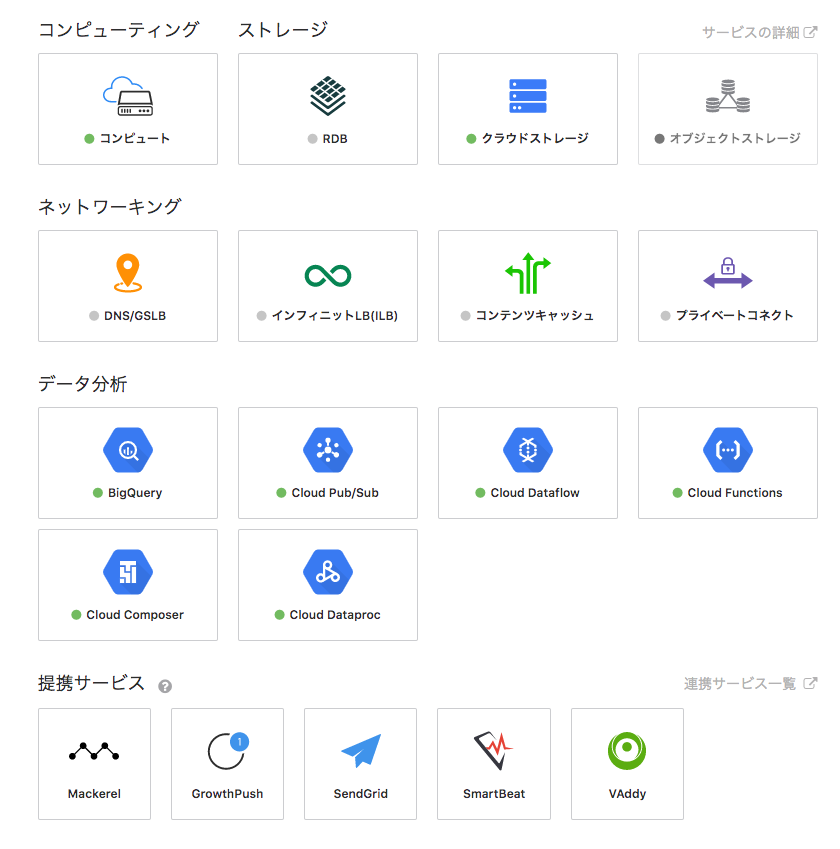Select the Cloud Pub/Sub card
840x849 pixels.
coord(328,463)
